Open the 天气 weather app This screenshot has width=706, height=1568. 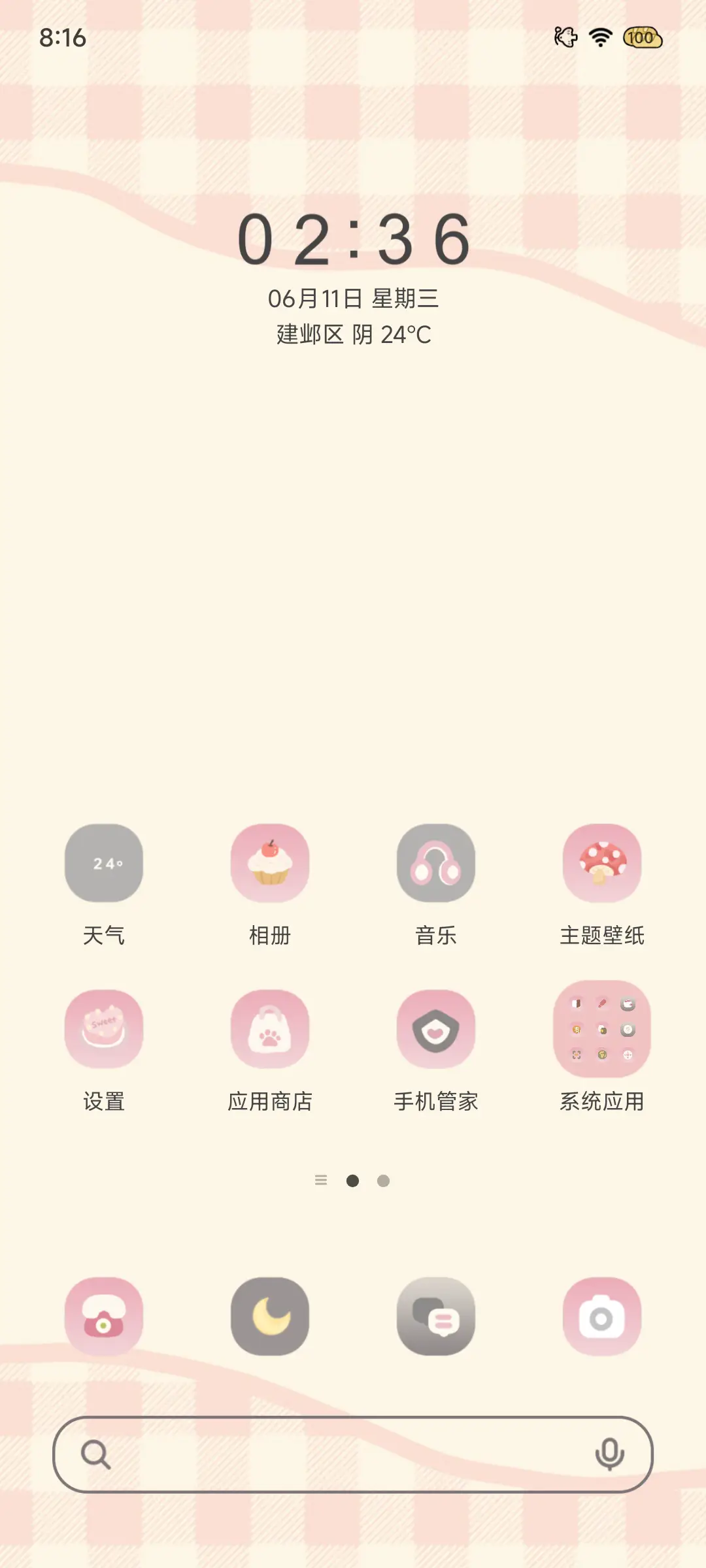(x=104, y=863)
